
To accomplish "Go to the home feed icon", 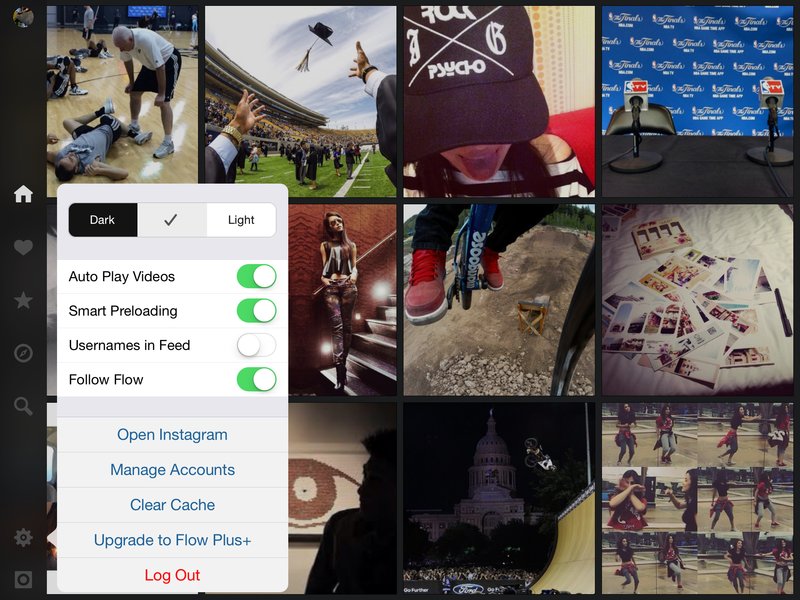I will click(23, 195).
